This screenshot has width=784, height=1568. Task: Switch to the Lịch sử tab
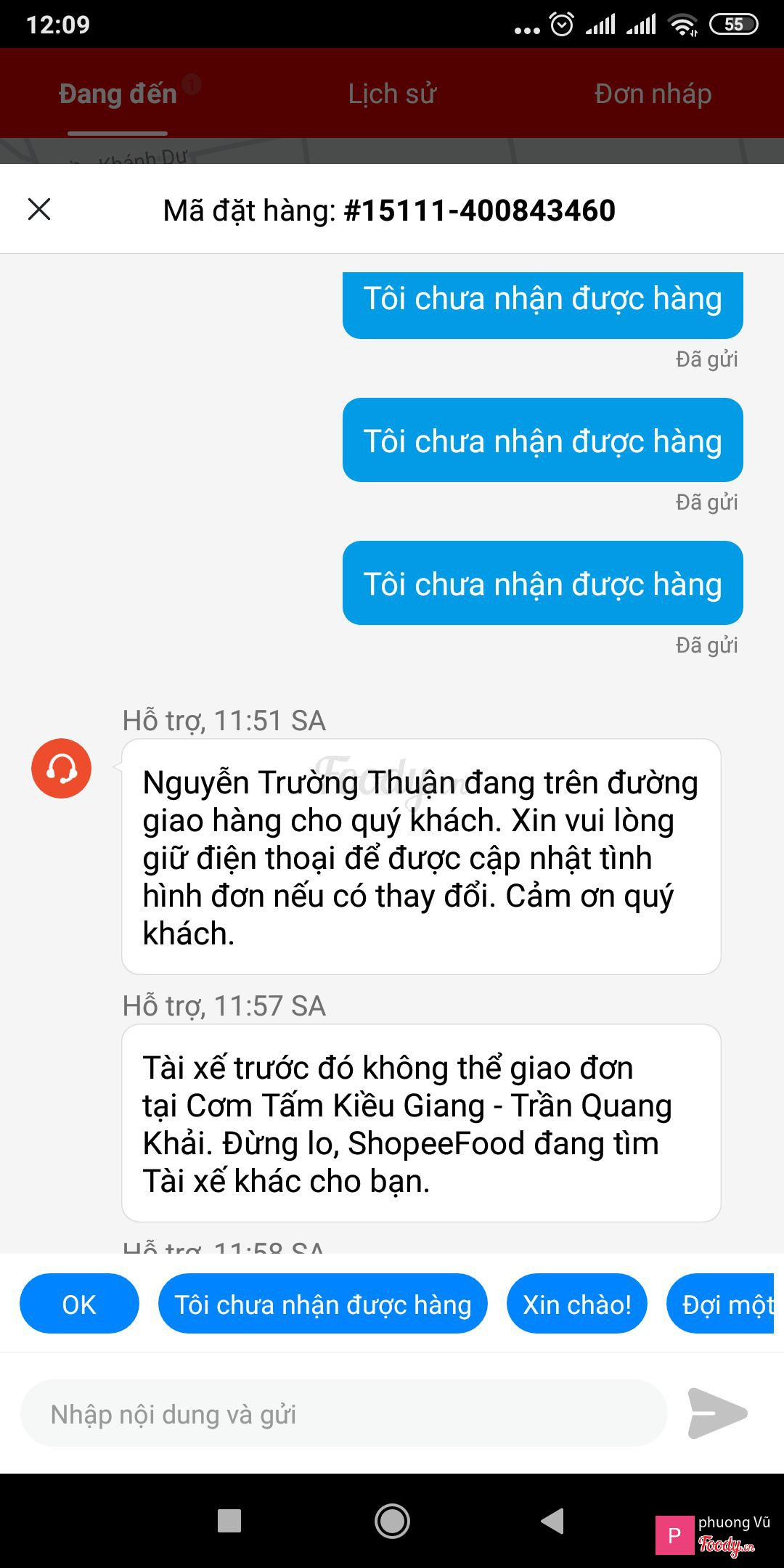392,94
